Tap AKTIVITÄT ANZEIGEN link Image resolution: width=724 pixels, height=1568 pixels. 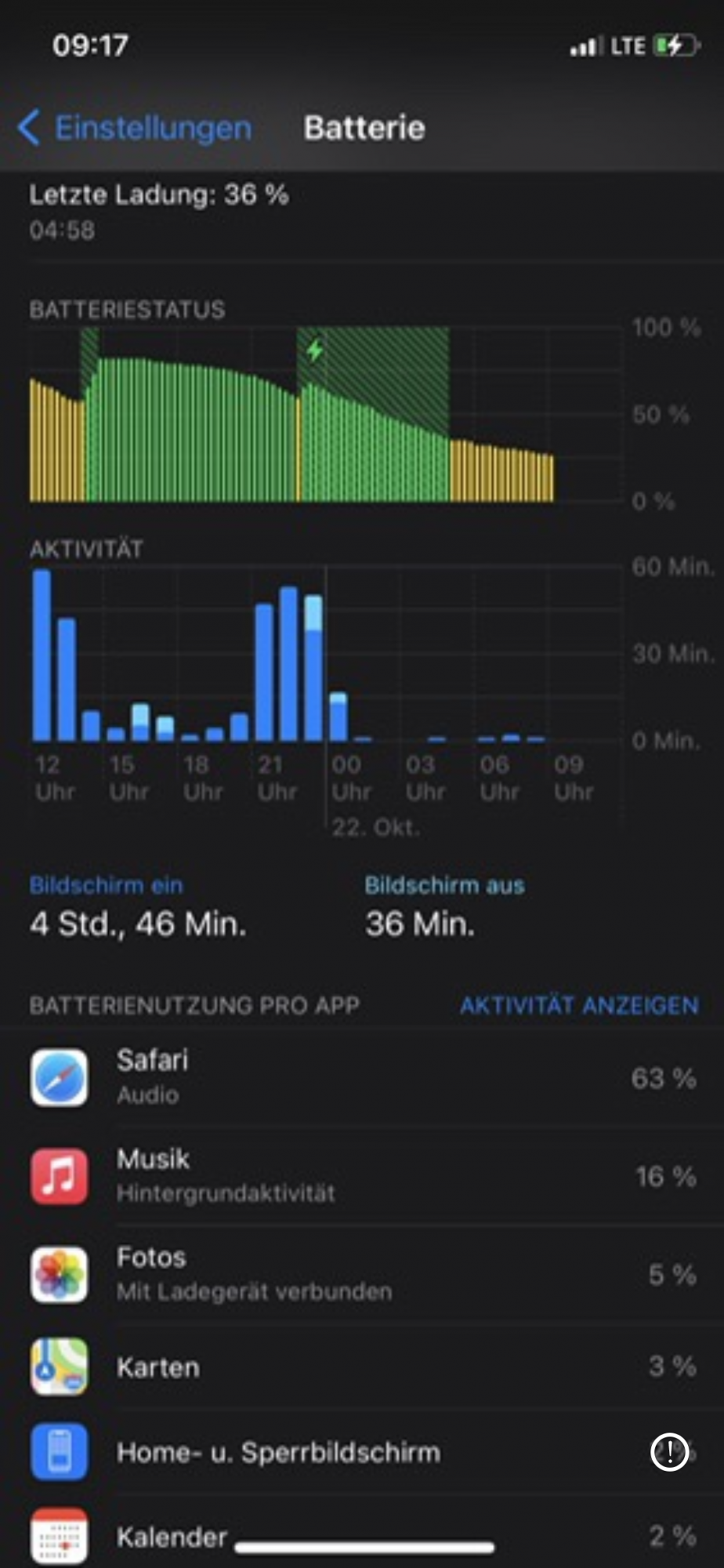579,1005
